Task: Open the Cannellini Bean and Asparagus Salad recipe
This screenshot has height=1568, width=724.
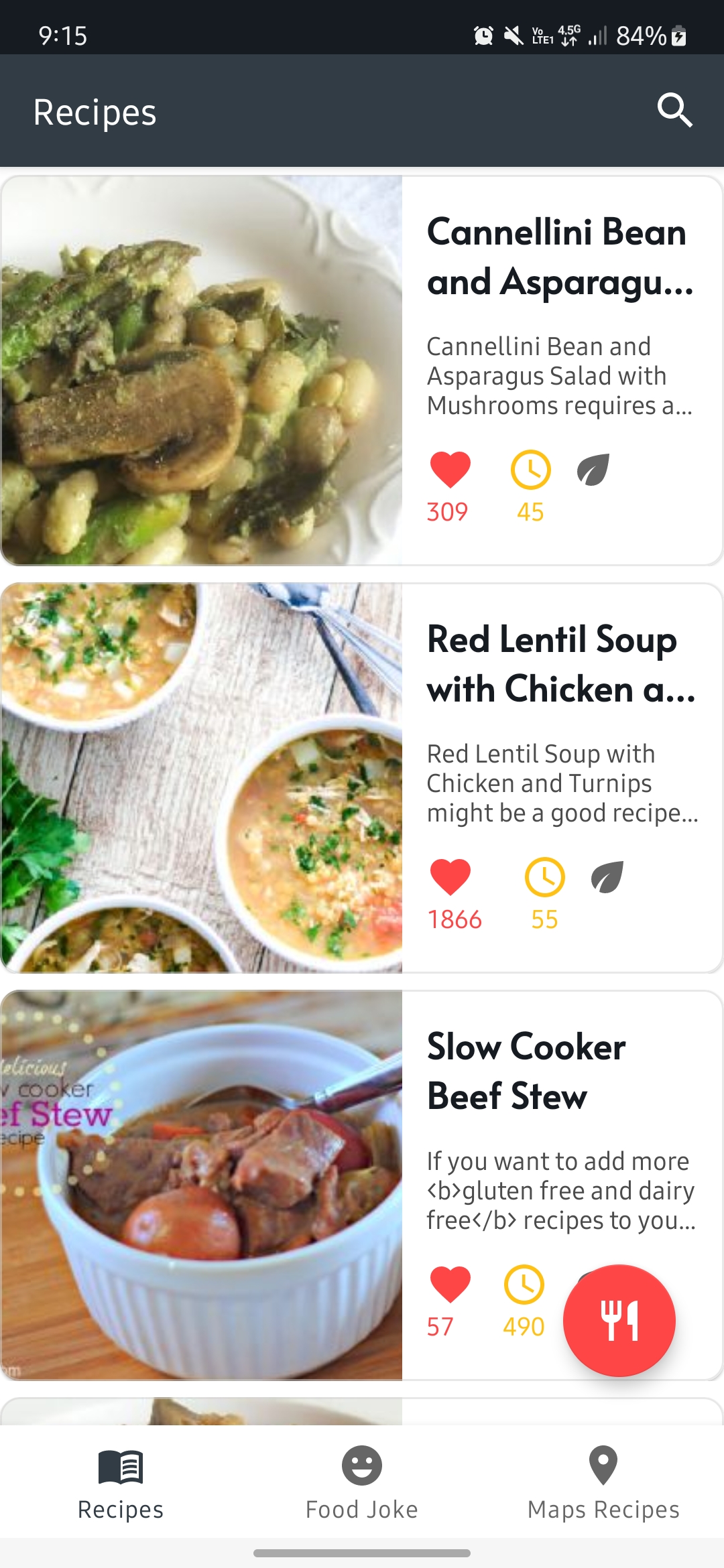Action: click(x=362, y=371)
